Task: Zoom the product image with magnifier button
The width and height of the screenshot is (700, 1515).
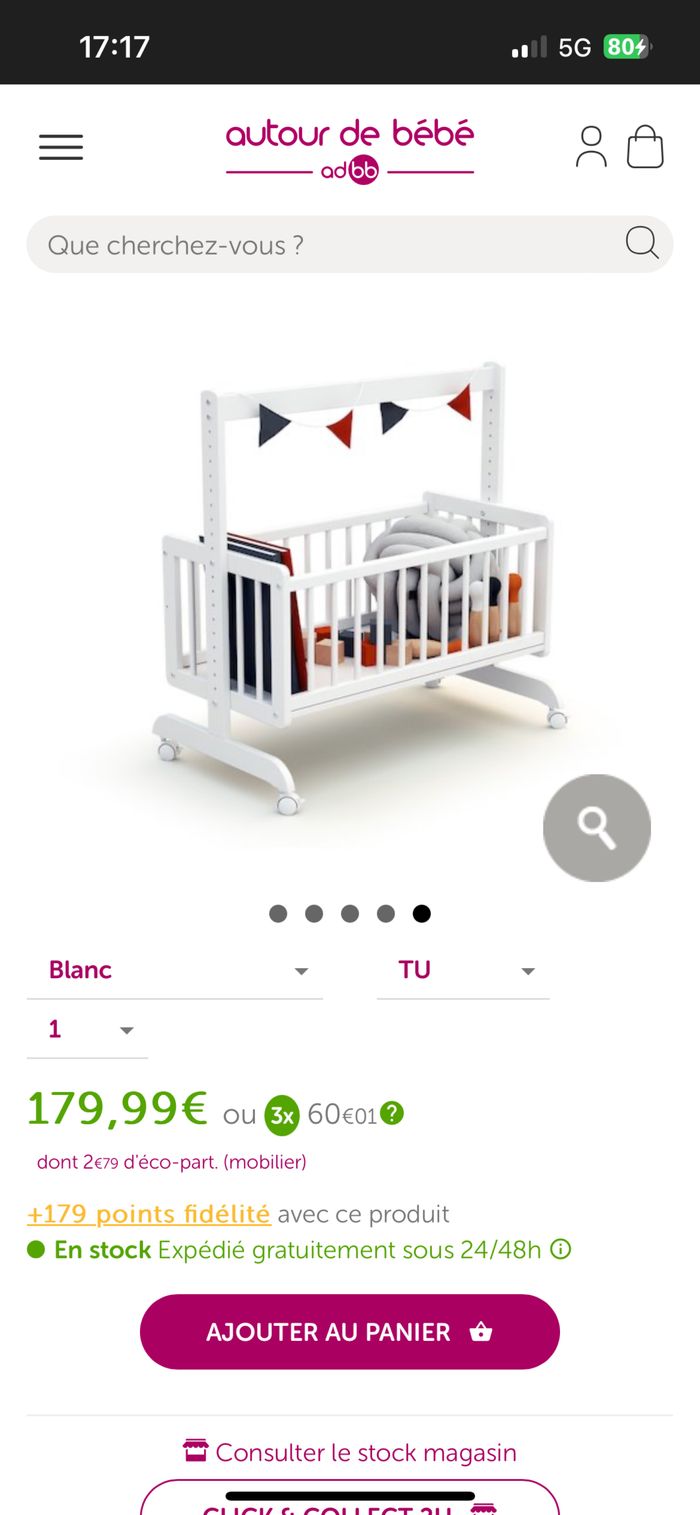Action: [x=596, y=827]
